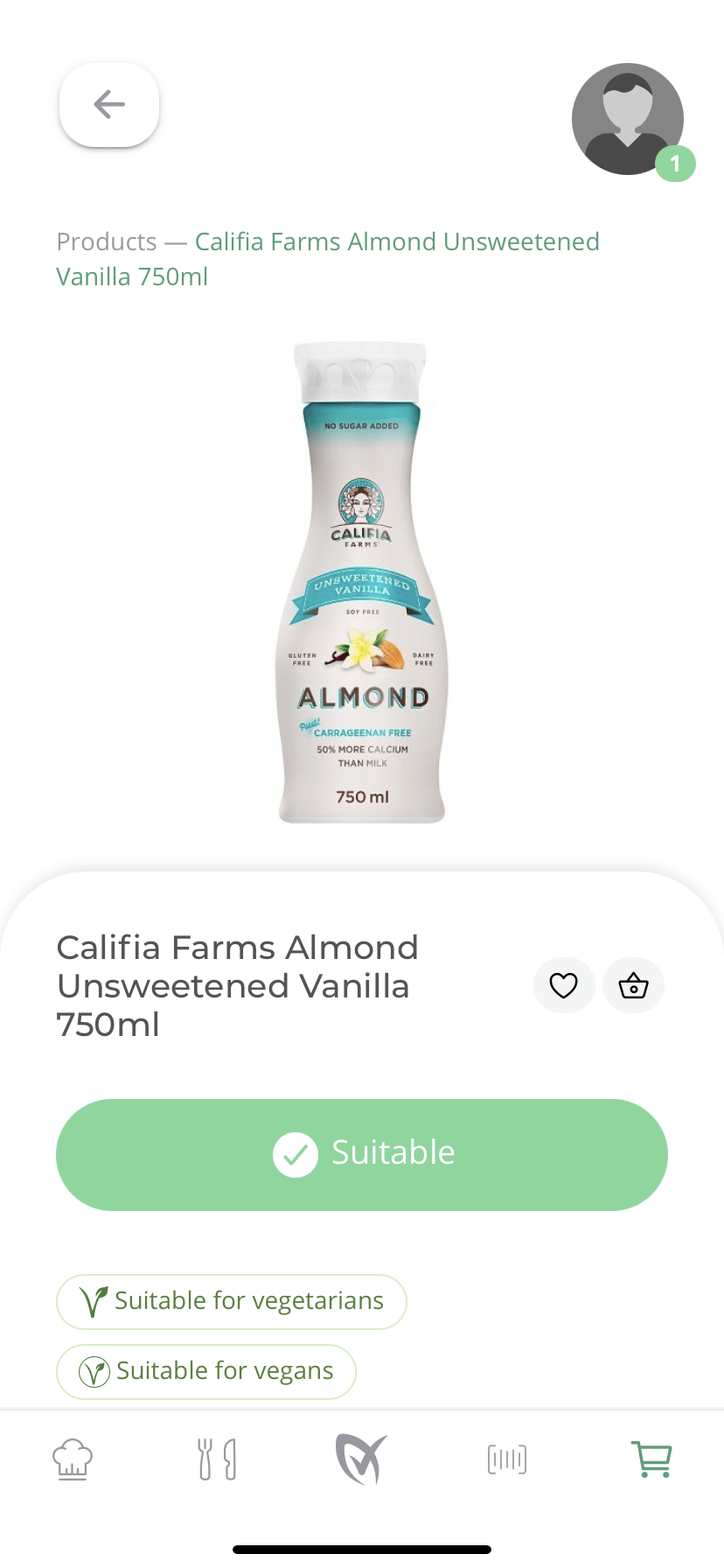
Task: Open the user profile avatar
Action: pyautogui.click(x=628, y=119)
